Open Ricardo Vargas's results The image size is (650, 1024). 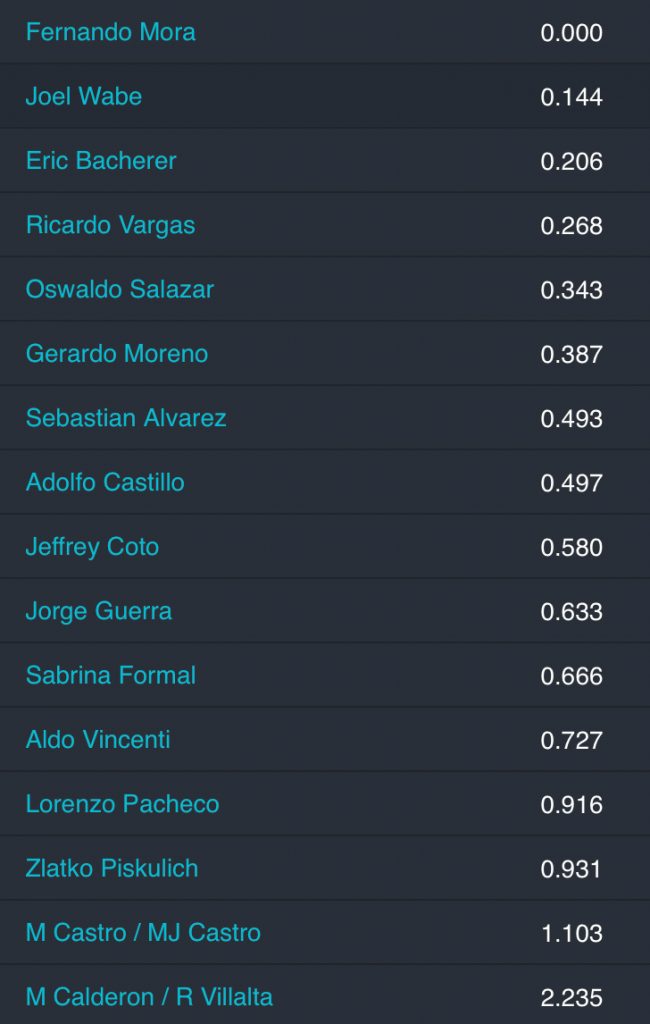click(x=111, y=225)
